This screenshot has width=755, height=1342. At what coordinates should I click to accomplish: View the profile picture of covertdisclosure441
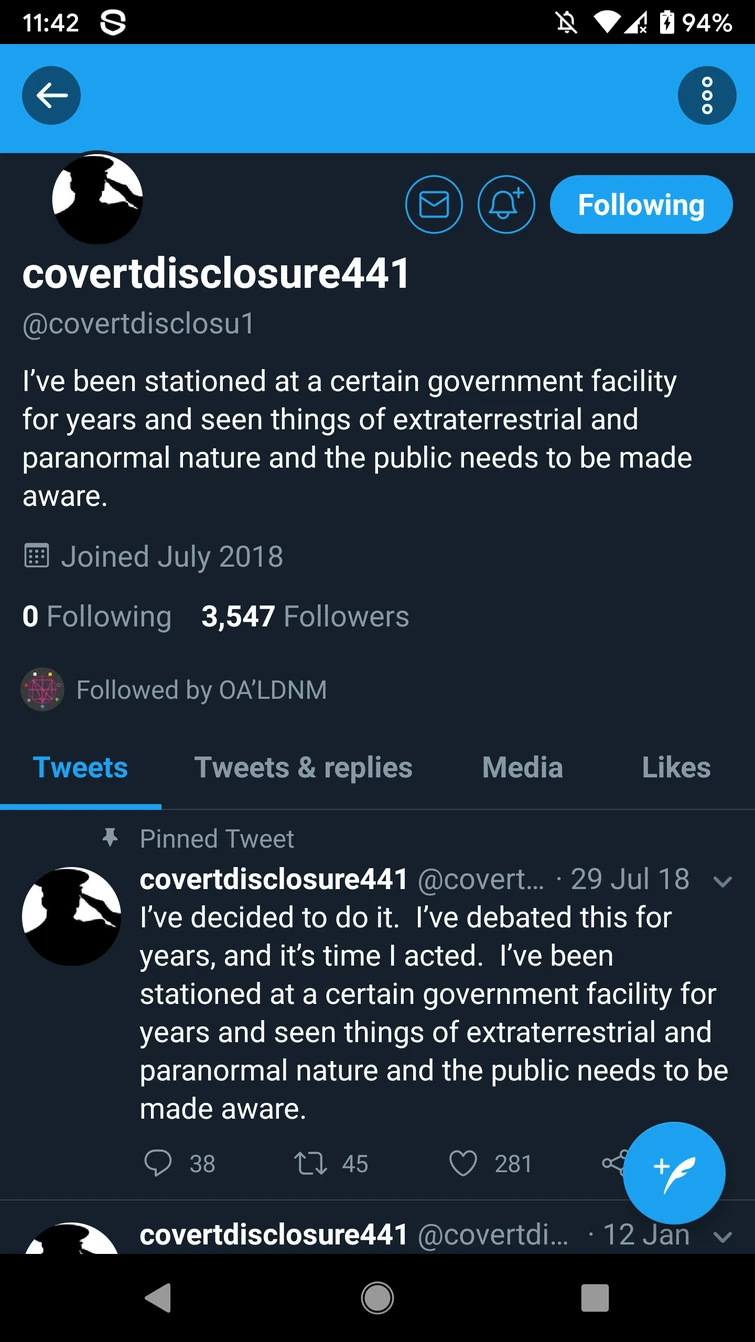97,200
